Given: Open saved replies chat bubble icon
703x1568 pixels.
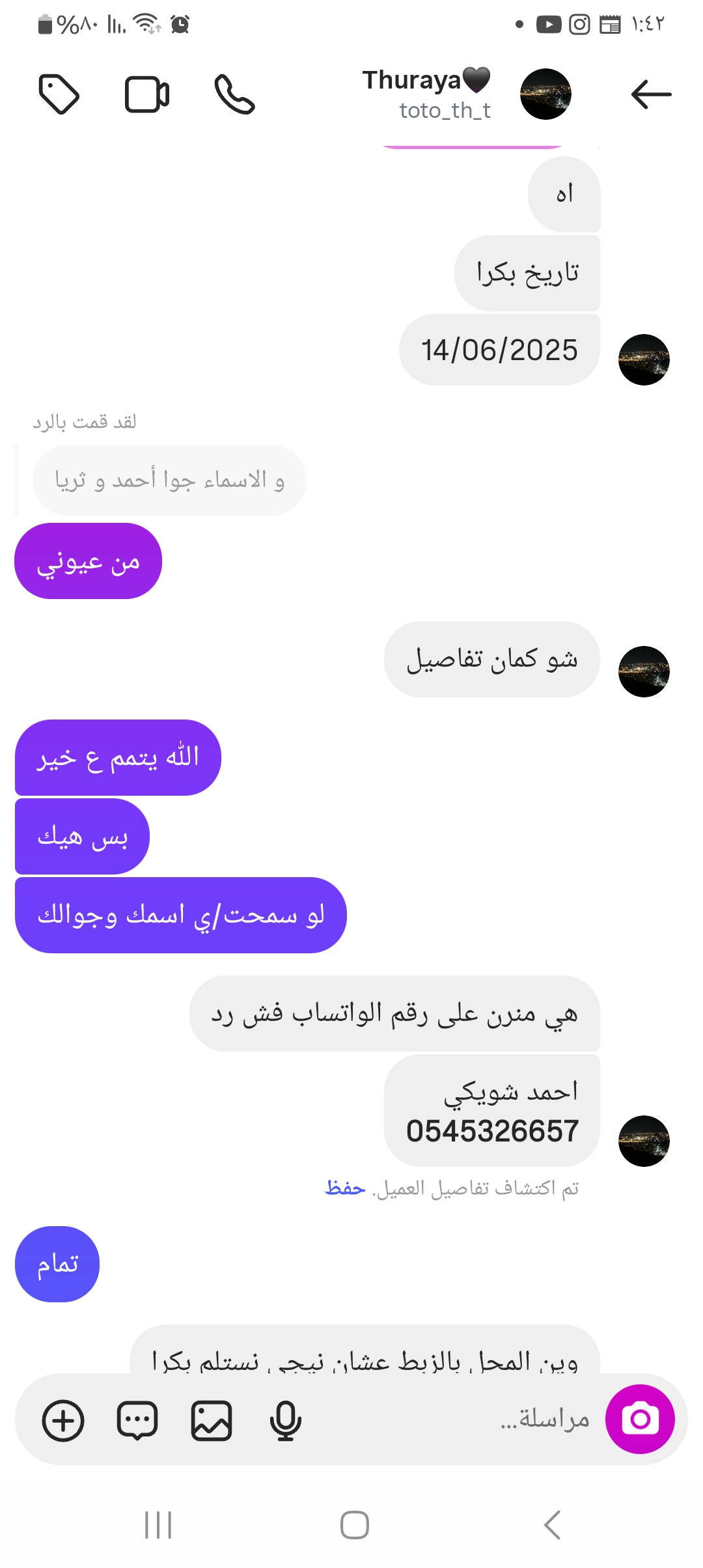Looking at the screenshot, I should (137, 1420).
